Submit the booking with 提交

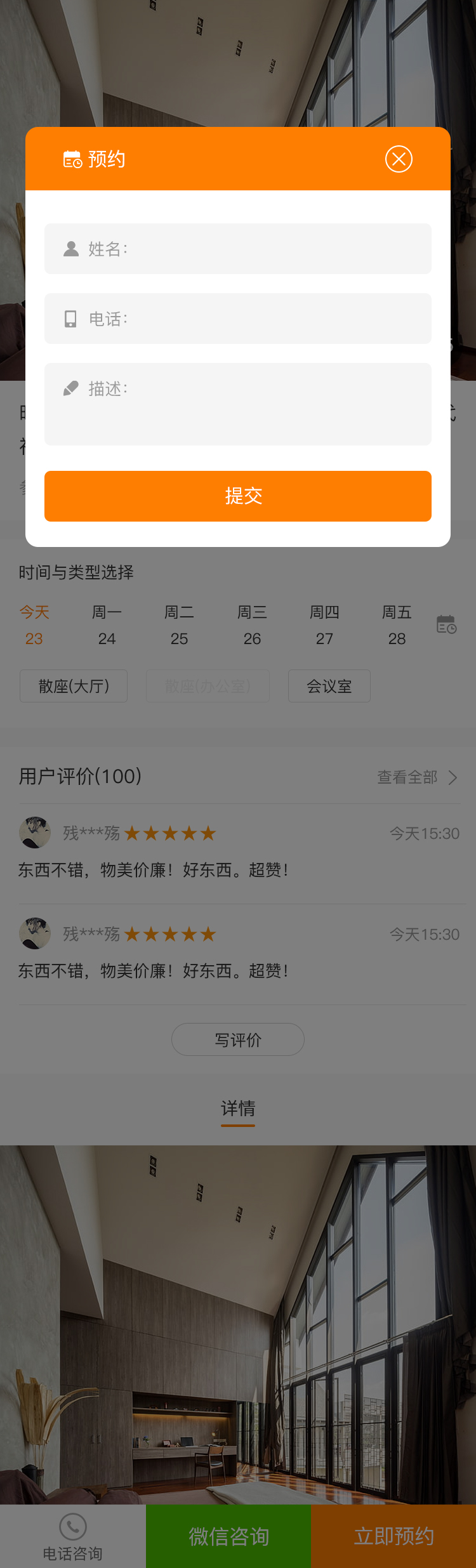(x=238, y=496)
